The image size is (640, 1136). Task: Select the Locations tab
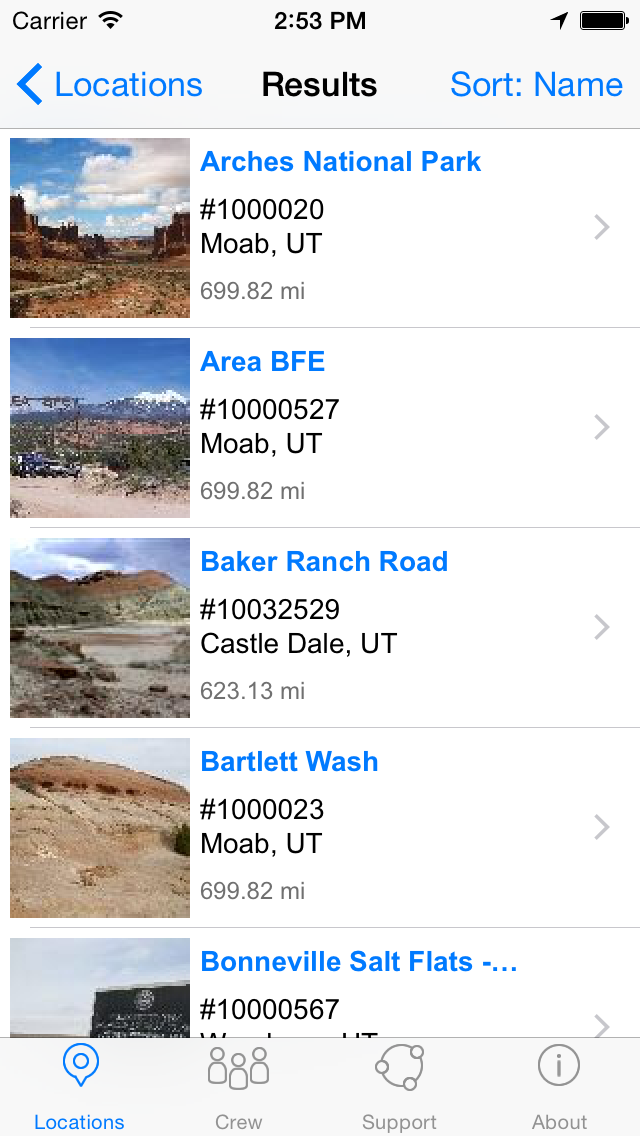[80, 1087]
